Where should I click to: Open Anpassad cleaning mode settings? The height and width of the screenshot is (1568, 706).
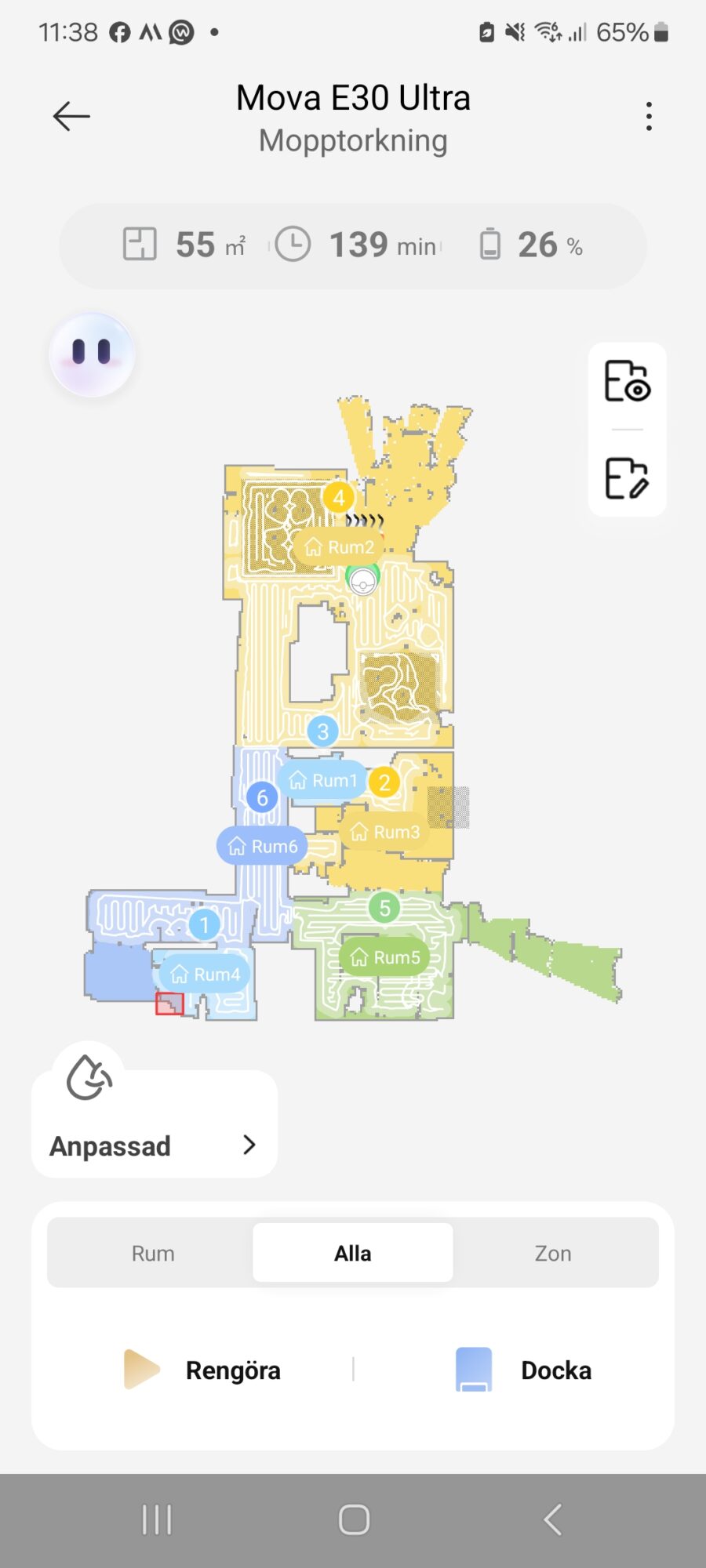[x=154, y=1145]
